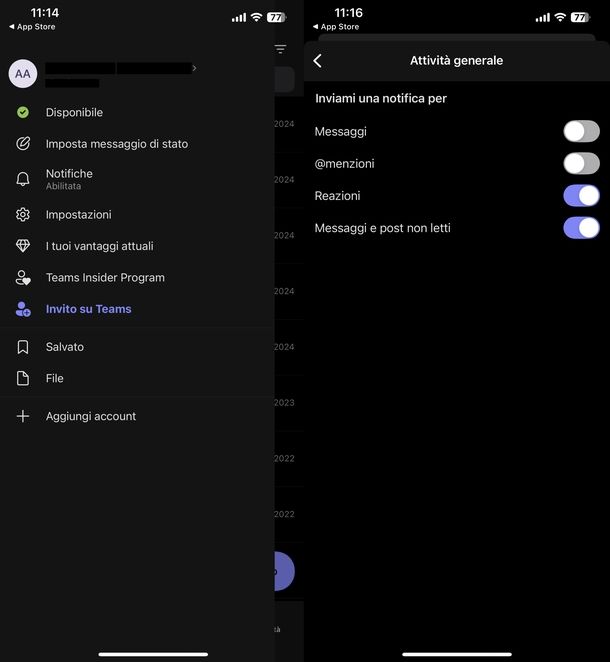Turn on @menzioni notifications
The image size is (610, 662).
tap(581, 163)
